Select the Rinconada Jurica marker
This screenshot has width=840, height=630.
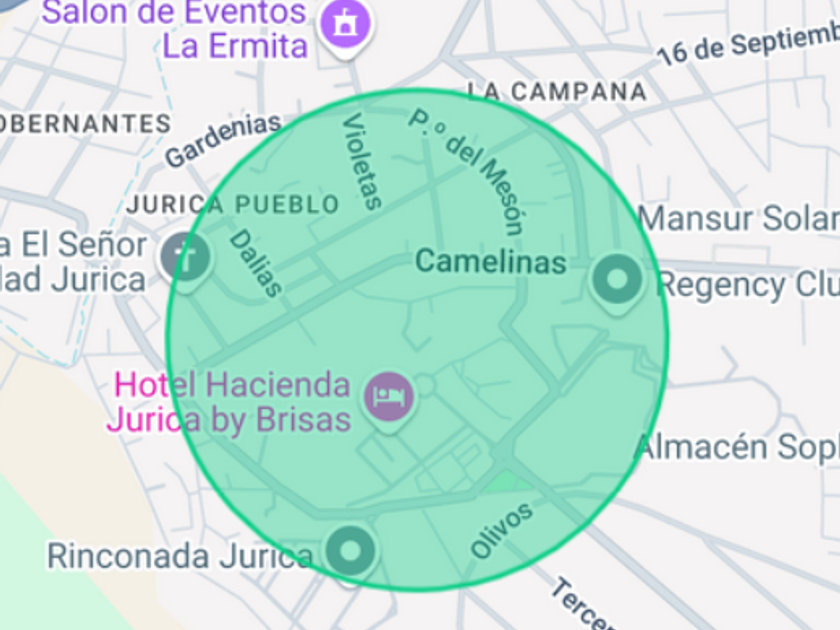click(x=351, y=551)
